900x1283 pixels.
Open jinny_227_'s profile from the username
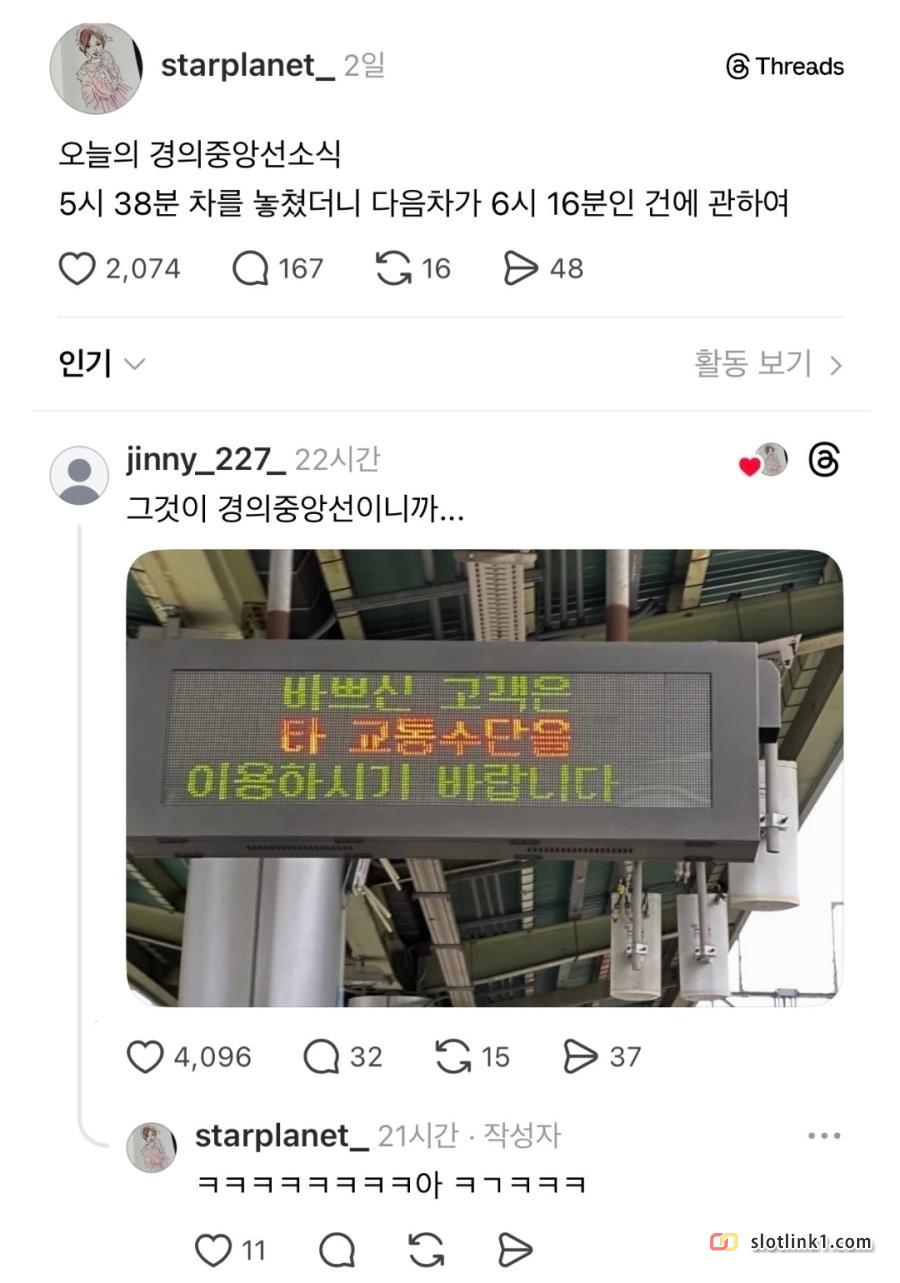206,459
